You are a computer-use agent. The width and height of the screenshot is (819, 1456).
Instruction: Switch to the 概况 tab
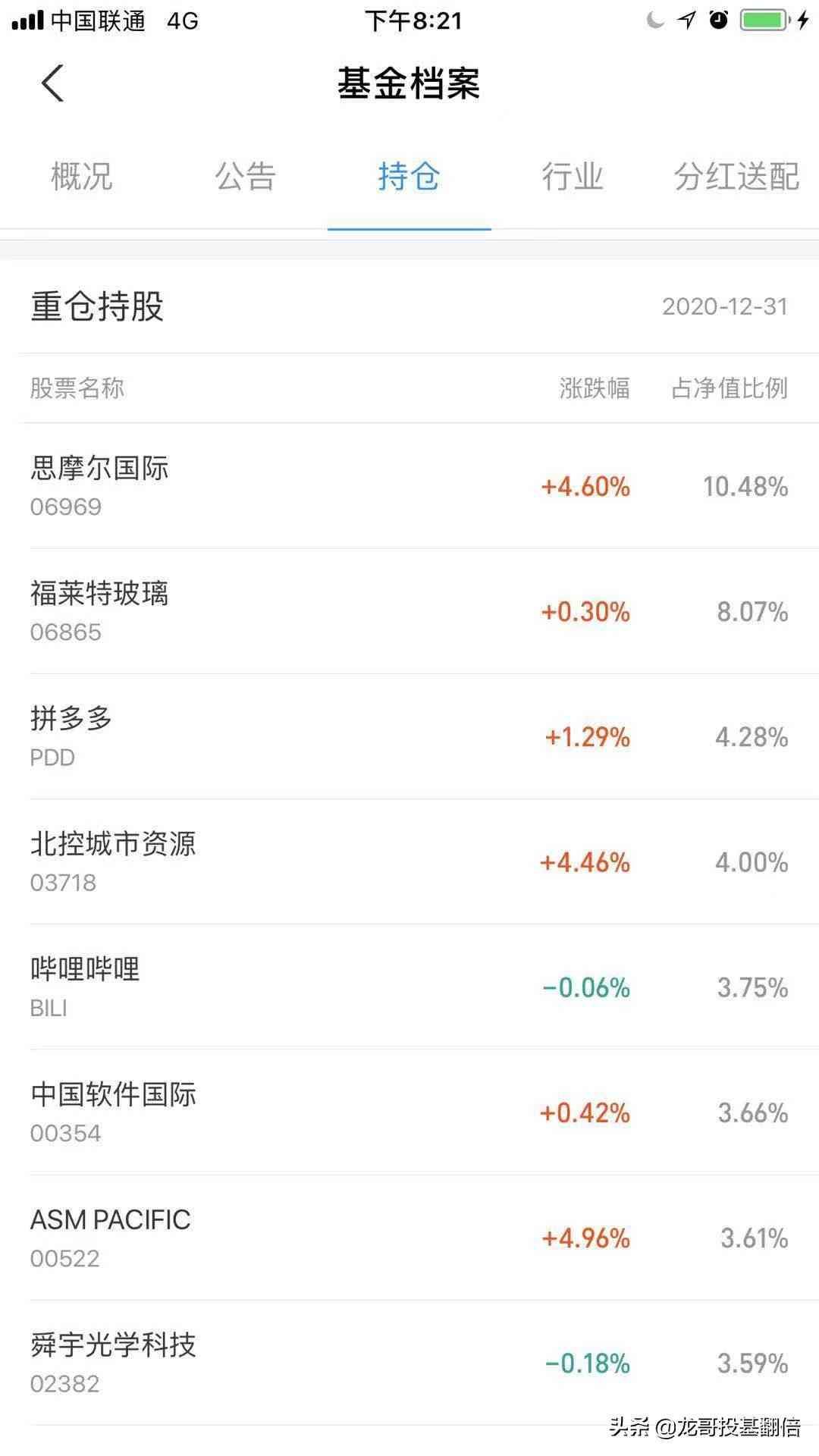(x=81, y=177)
